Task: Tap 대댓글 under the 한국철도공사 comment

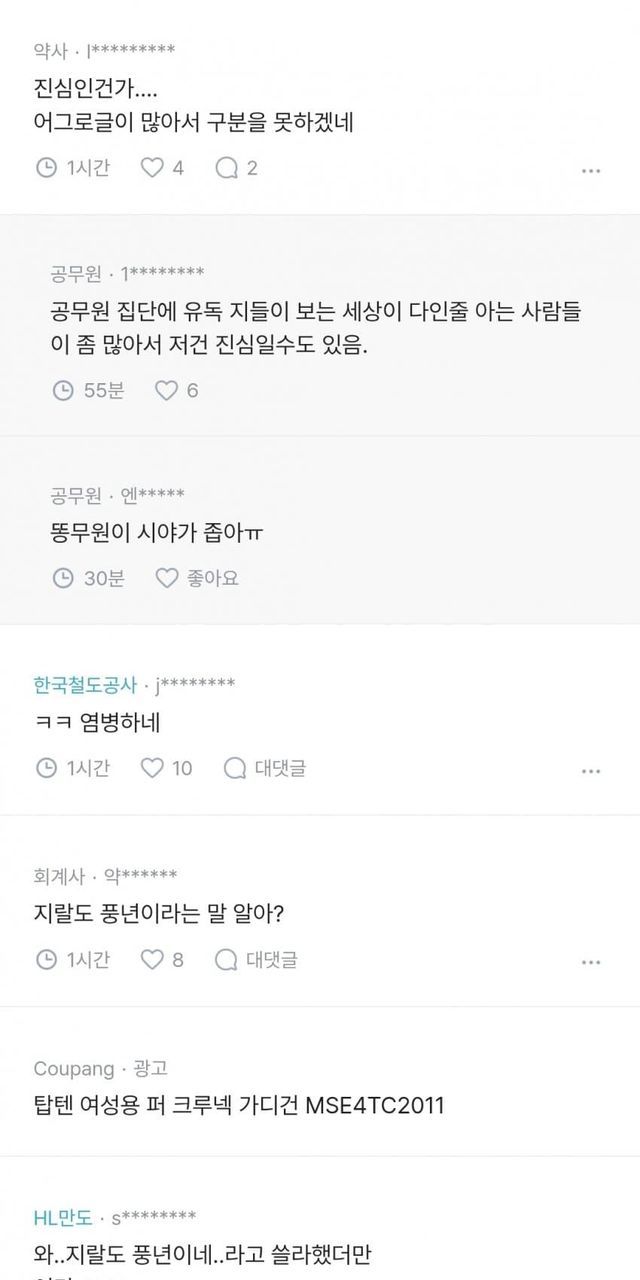Action: click(x=264, y=768)
